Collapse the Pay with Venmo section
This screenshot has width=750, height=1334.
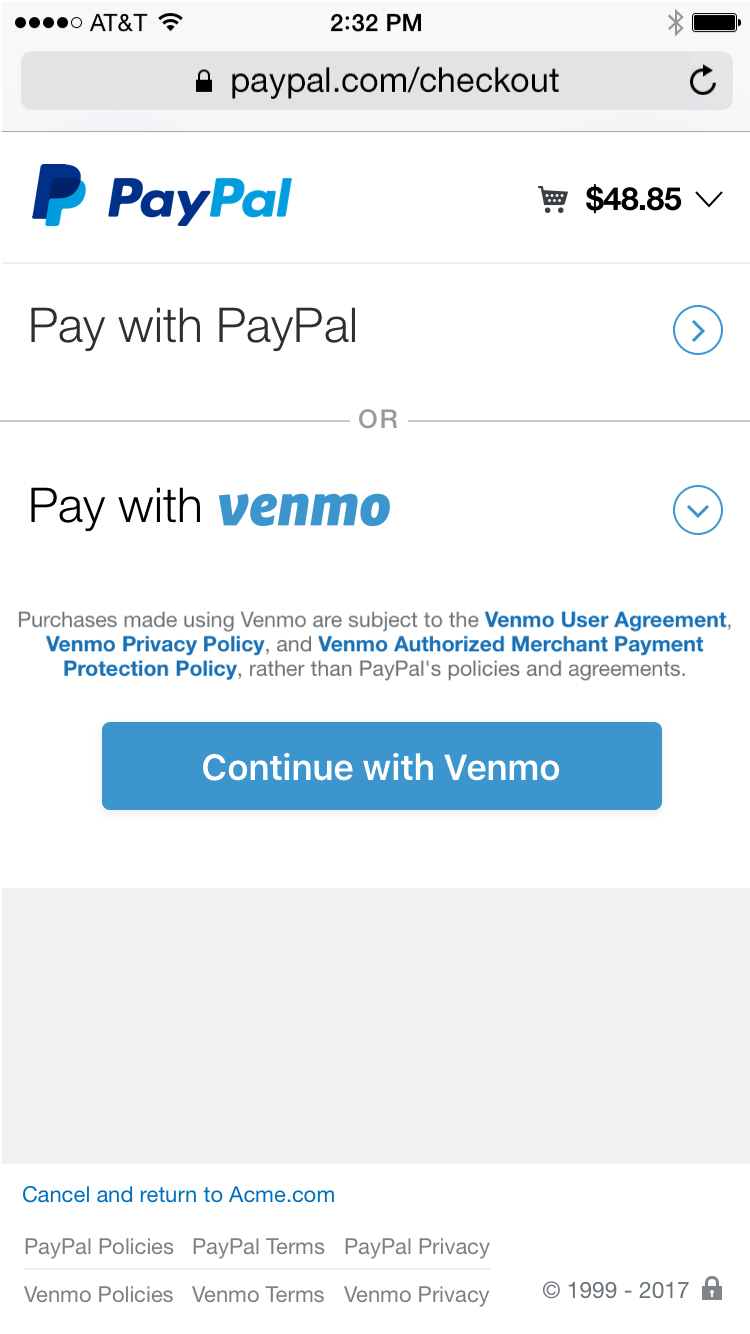click(697, 510)
